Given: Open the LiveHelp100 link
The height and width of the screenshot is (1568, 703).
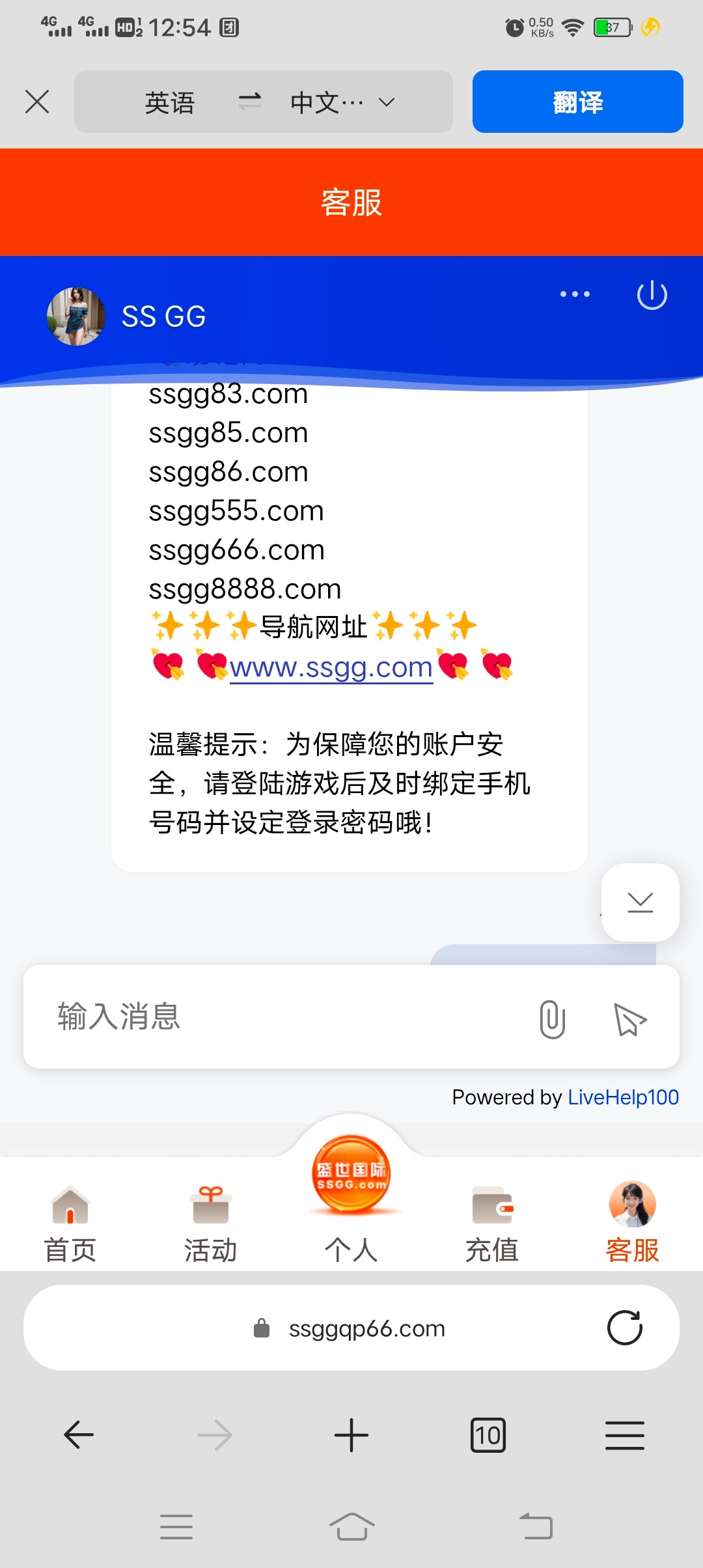Looking at the screenshot, I should point(623,1098).
